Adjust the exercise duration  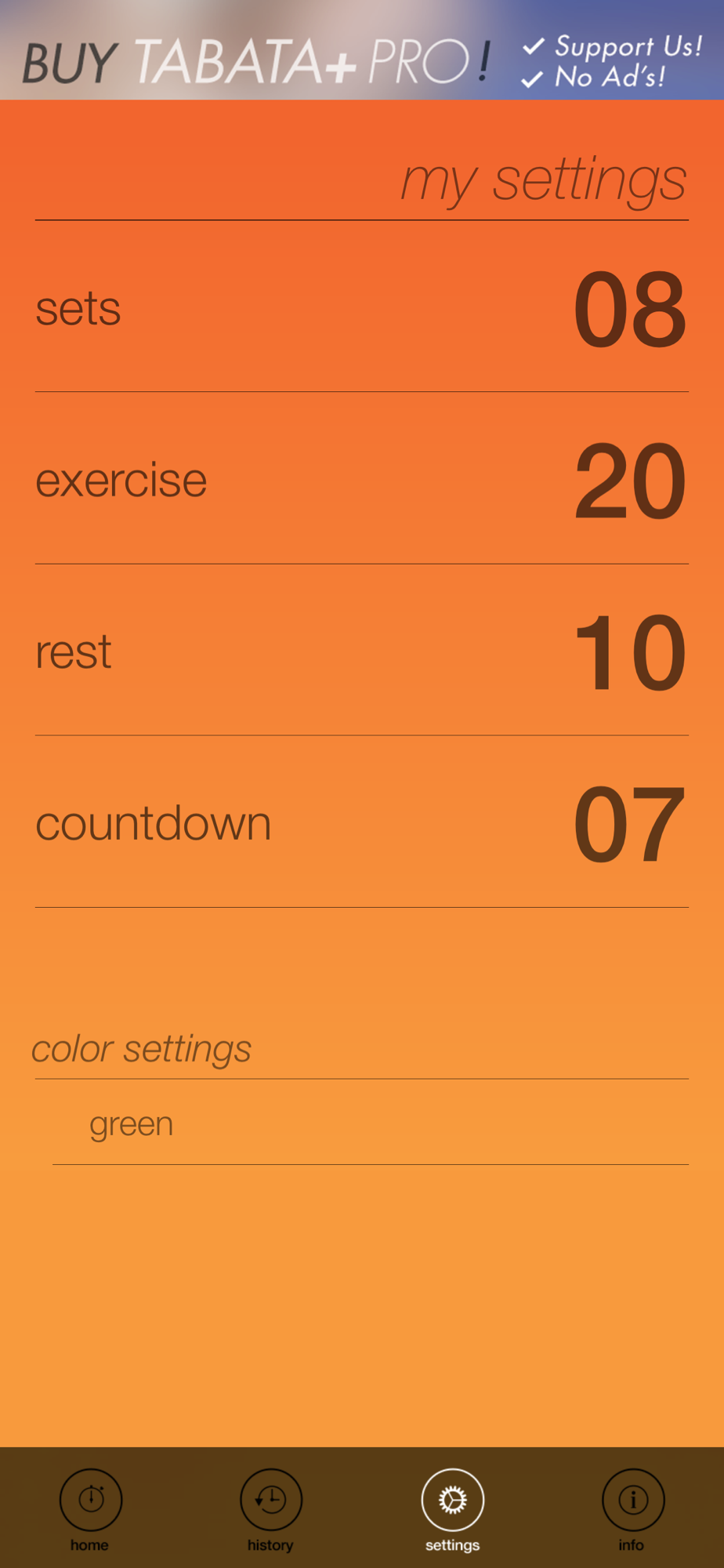[362, 478]
